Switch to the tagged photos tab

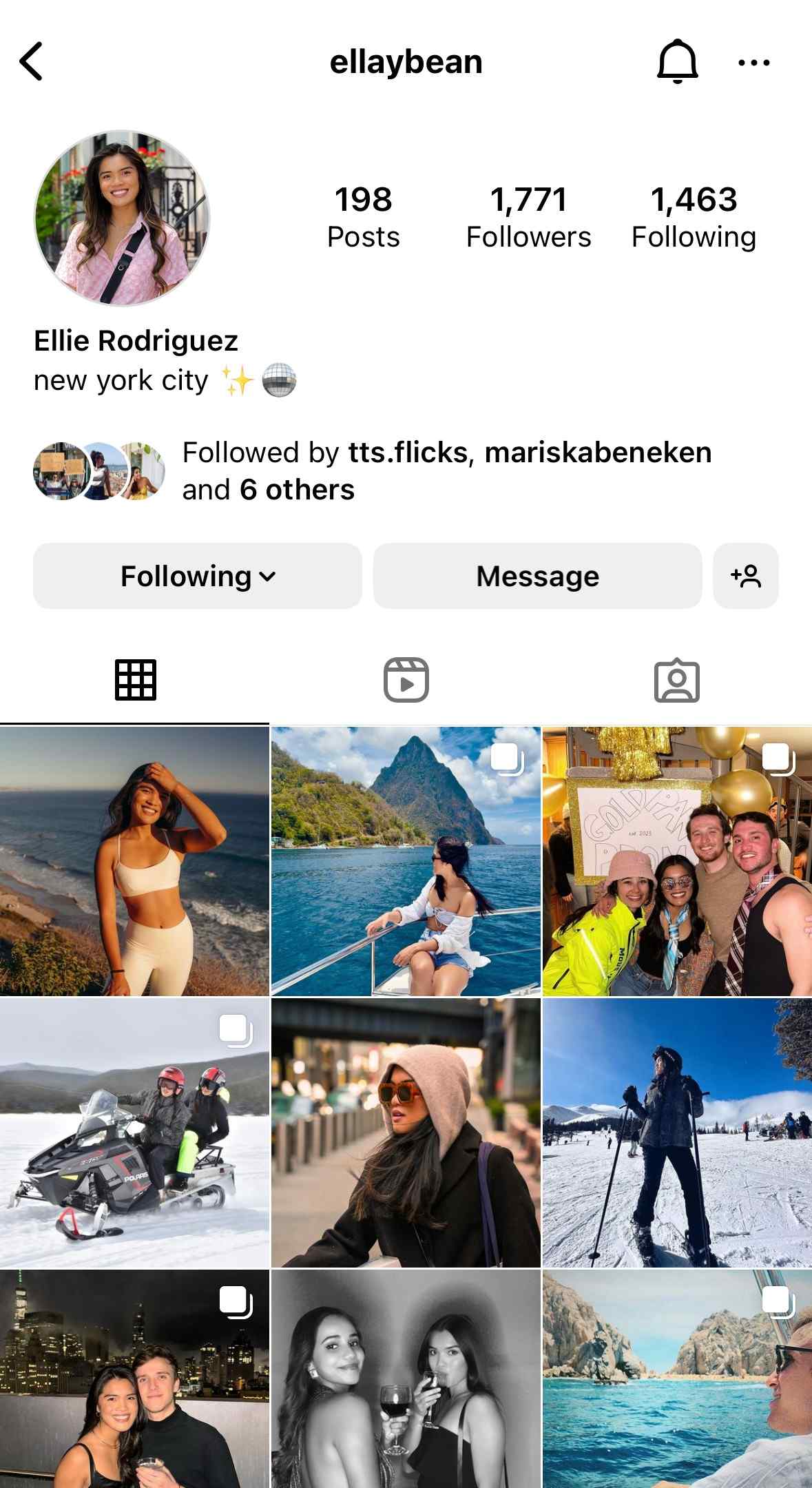coord(676,681)
